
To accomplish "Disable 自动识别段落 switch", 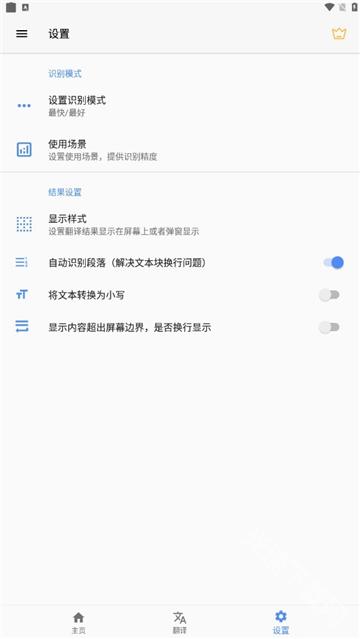I will (x=333, y=262).
